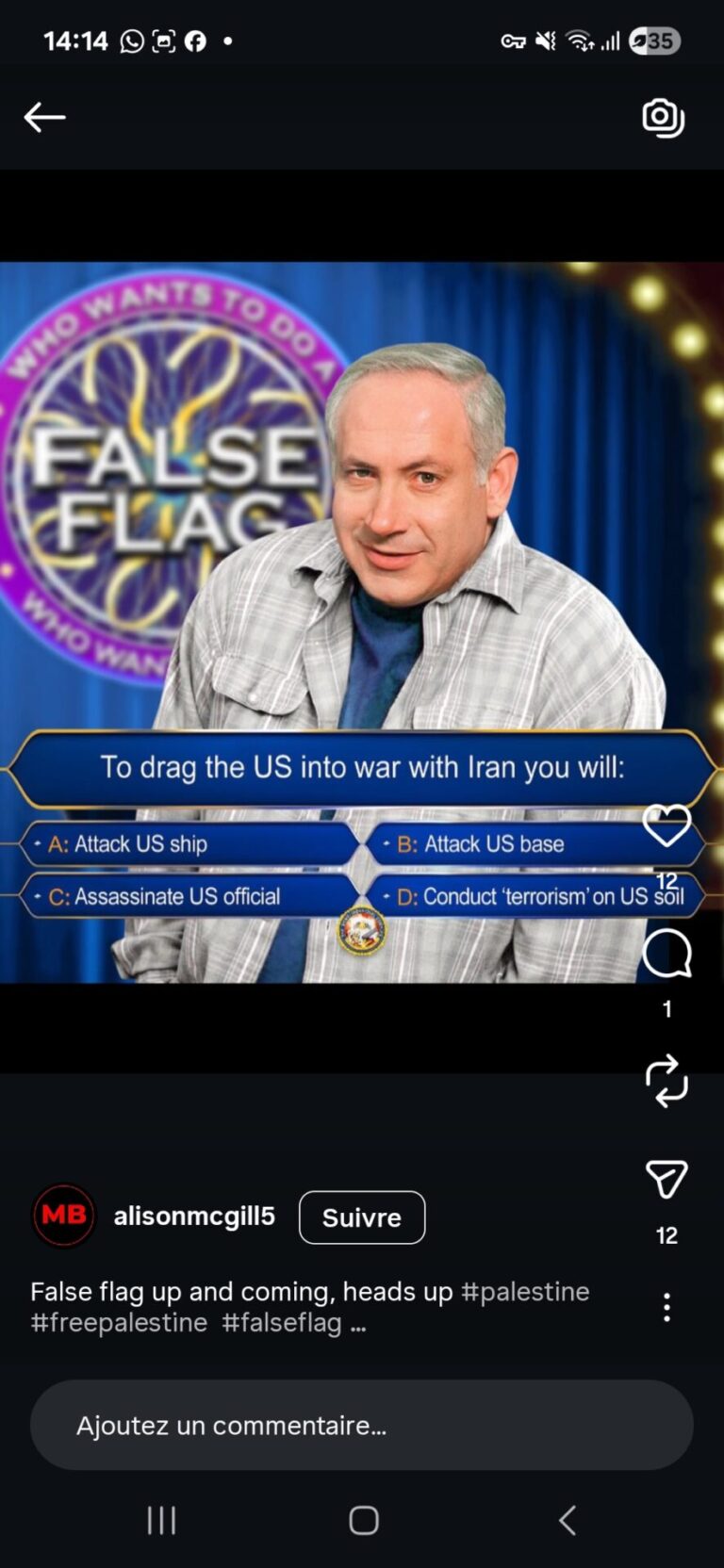The width and height of the screenshot is (724, 1568).
Task: Tap the Ajoutez un commentaire field
Action: click(x=362, y=1425)
